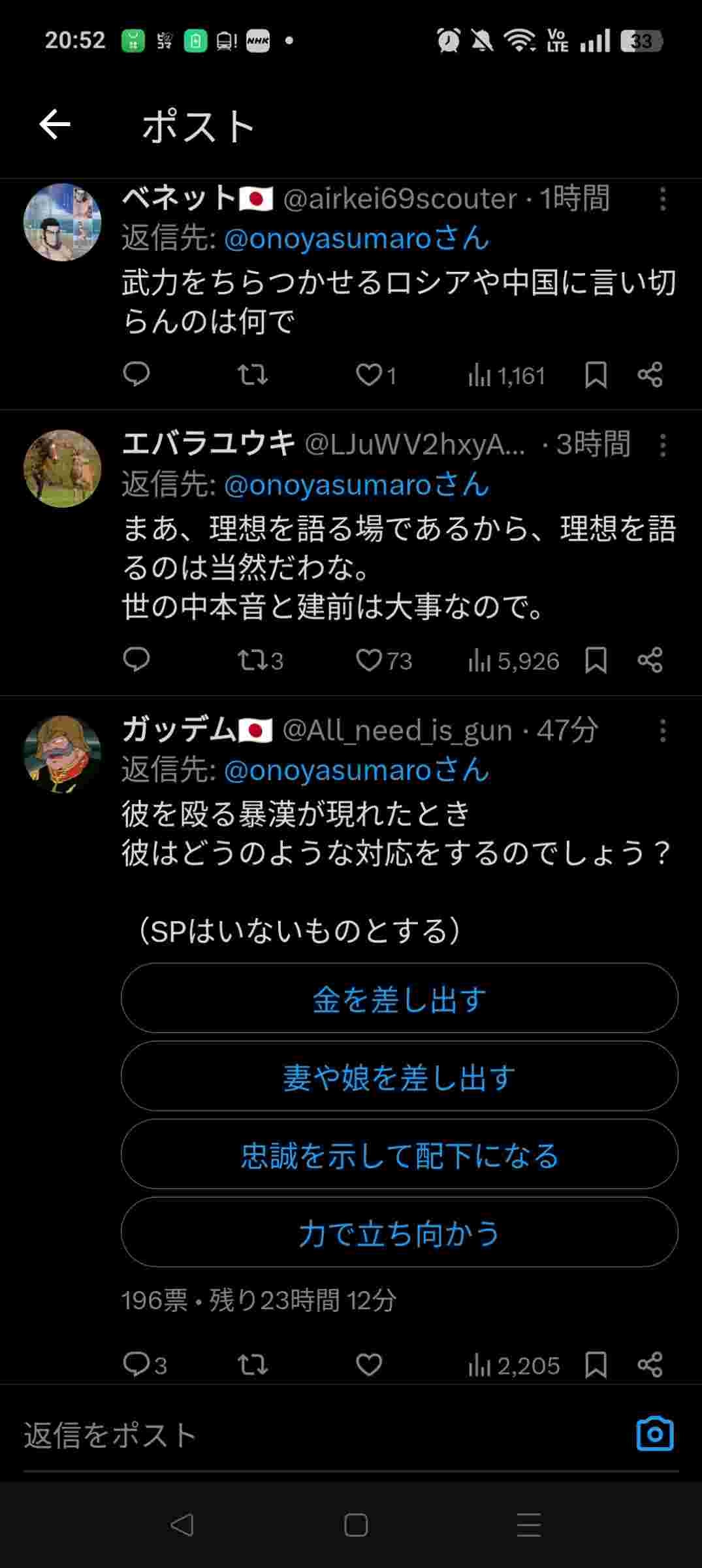
Task: Vote for 金を差し出す in the poll
Action: pyautogui.click(x=399, y=998)
